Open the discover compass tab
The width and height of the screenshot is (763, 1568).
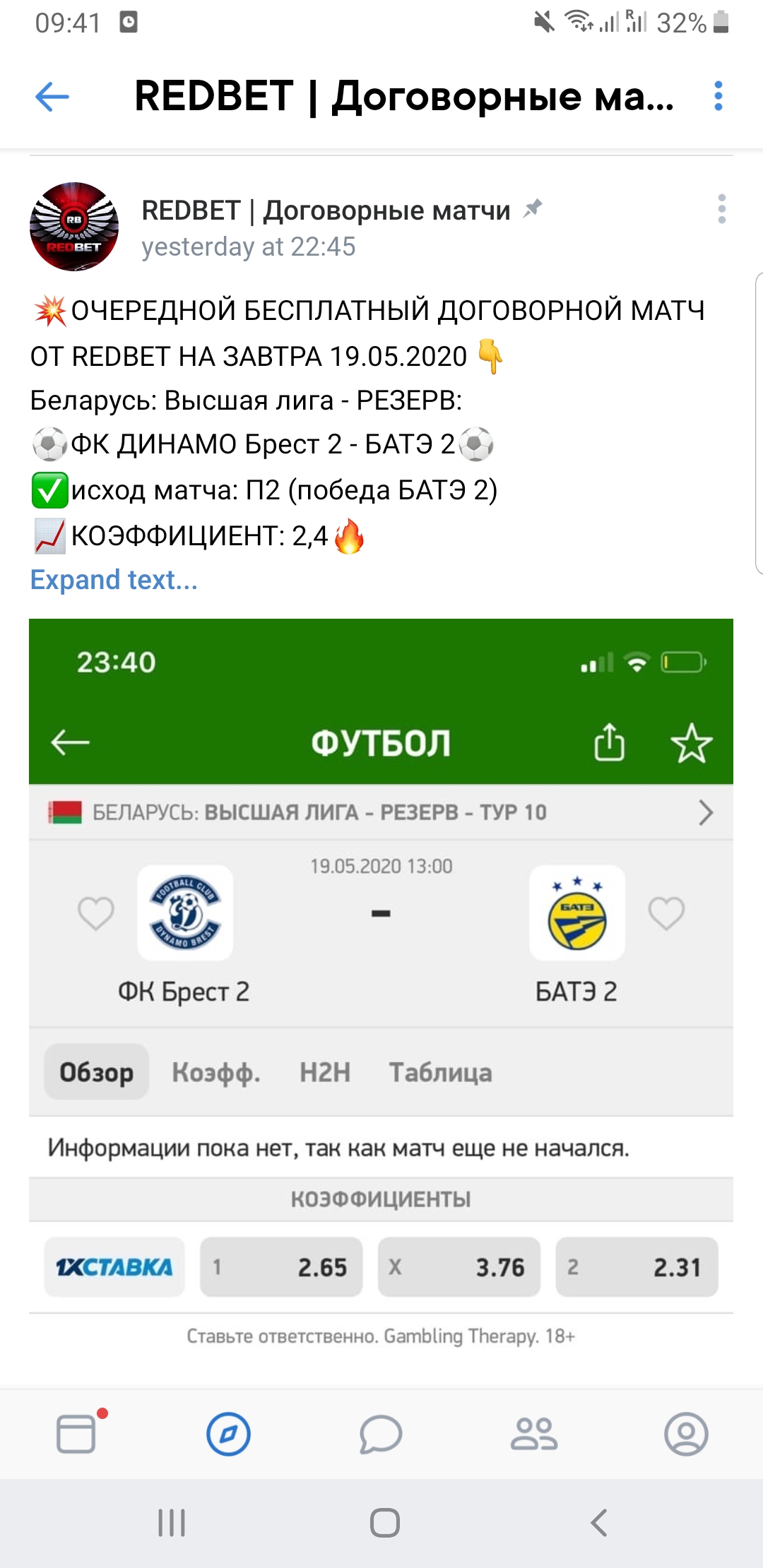click(228, 1434)
